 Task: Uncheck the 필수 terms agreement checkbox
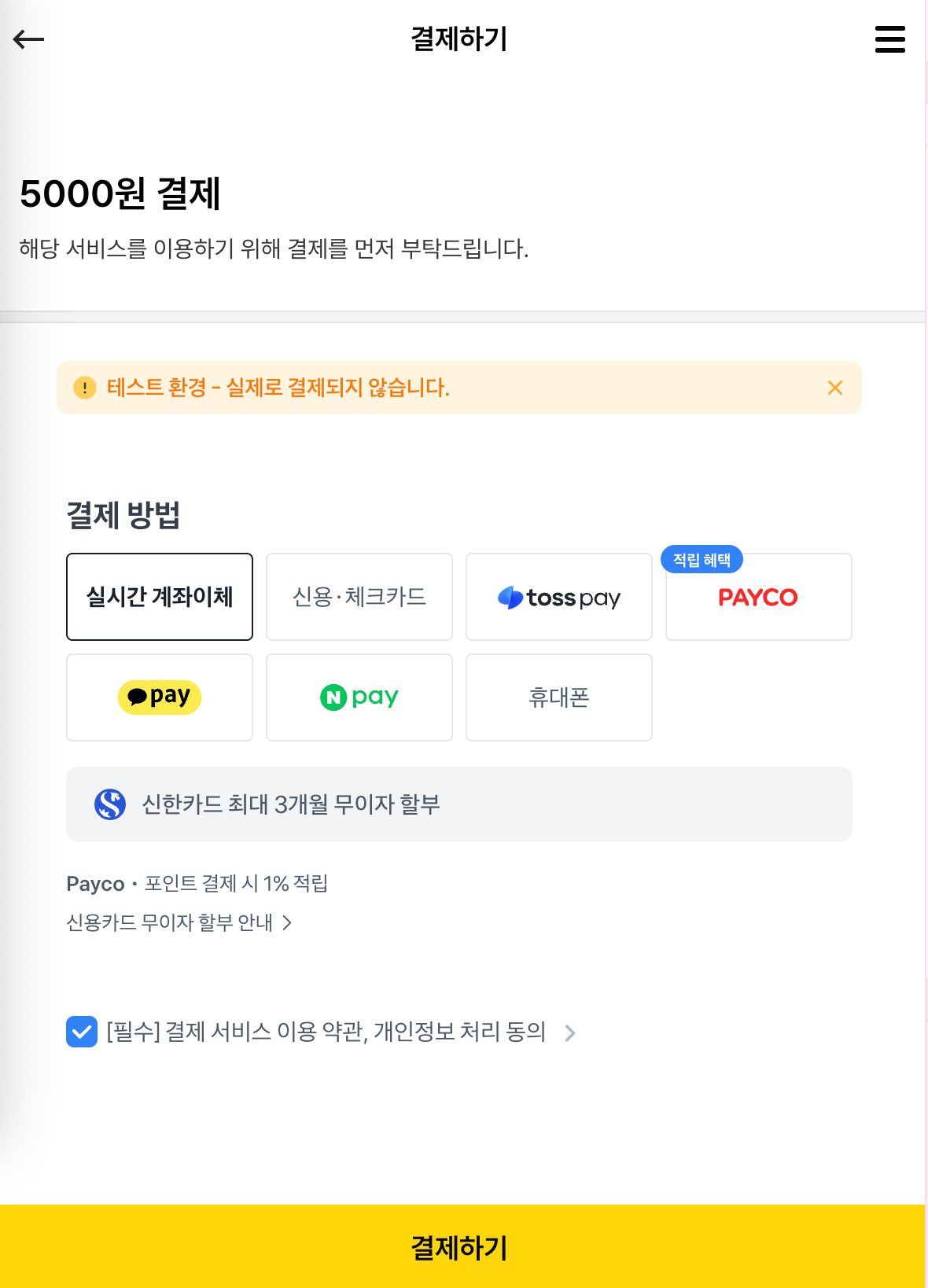tap(82, 1032)
